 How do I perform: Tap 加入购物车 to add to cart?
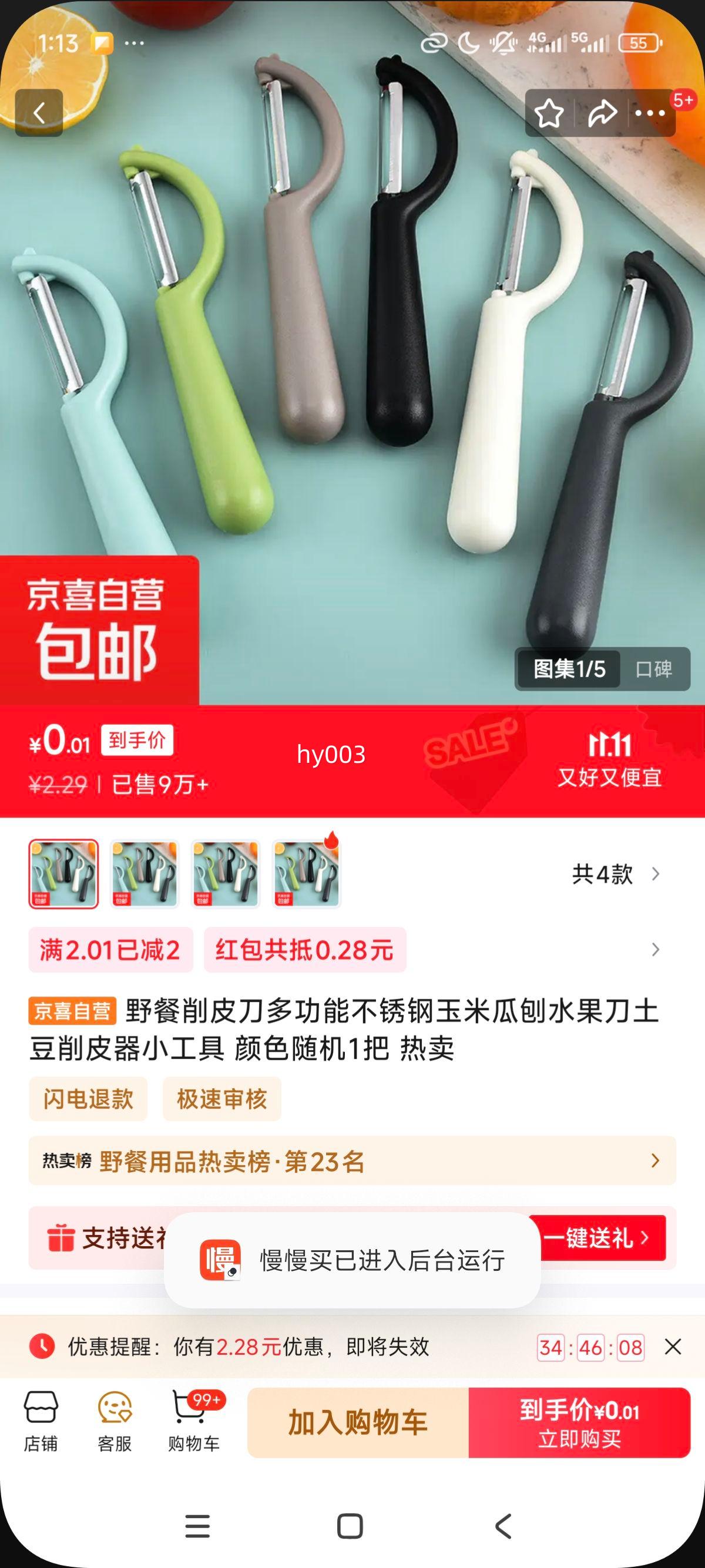[x=358, y=1422]
